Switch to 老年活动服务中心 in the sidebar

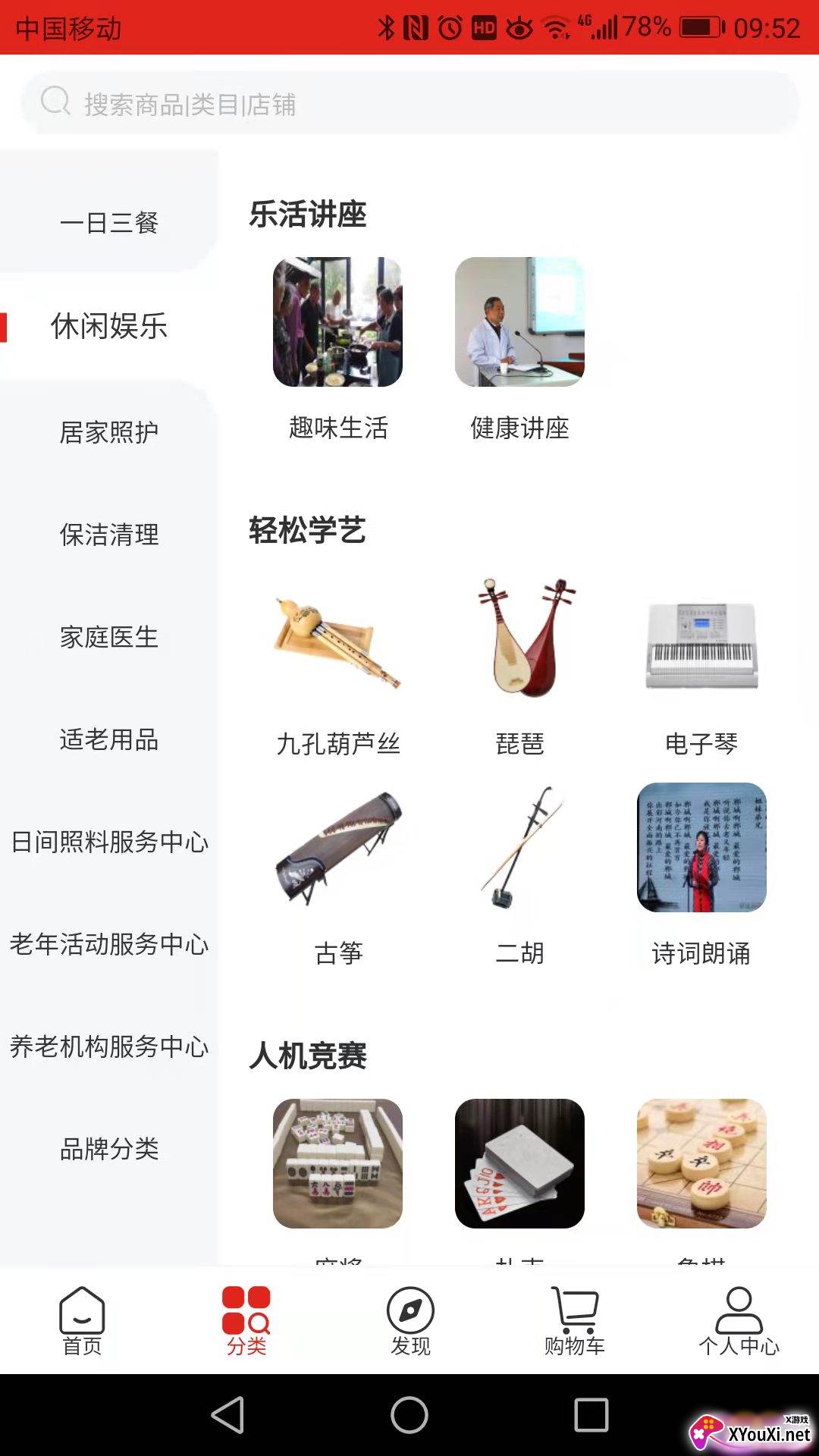(x=109, y=944)
